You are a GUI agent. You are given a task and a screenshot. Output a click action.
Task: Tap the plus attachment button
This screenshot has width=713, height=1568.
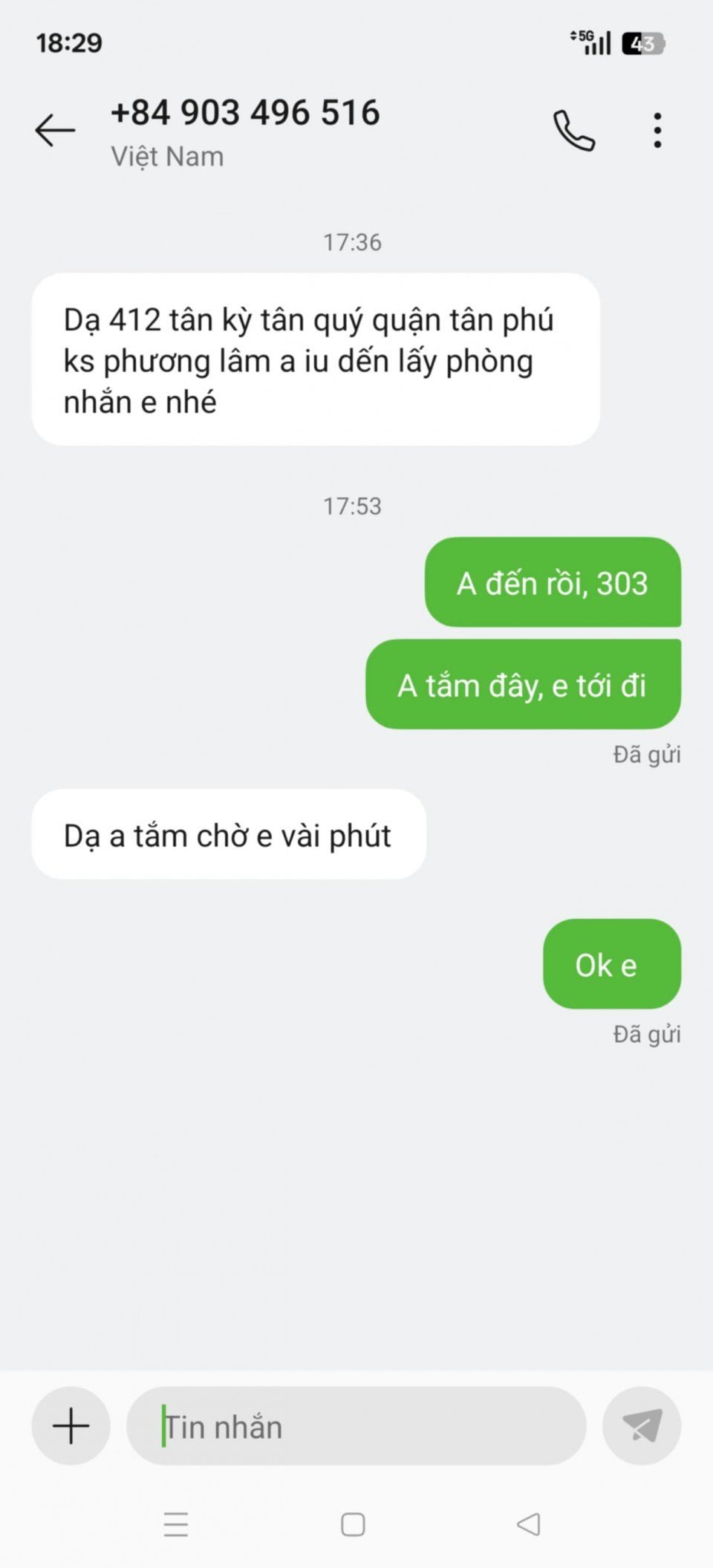pos(71,1425)
